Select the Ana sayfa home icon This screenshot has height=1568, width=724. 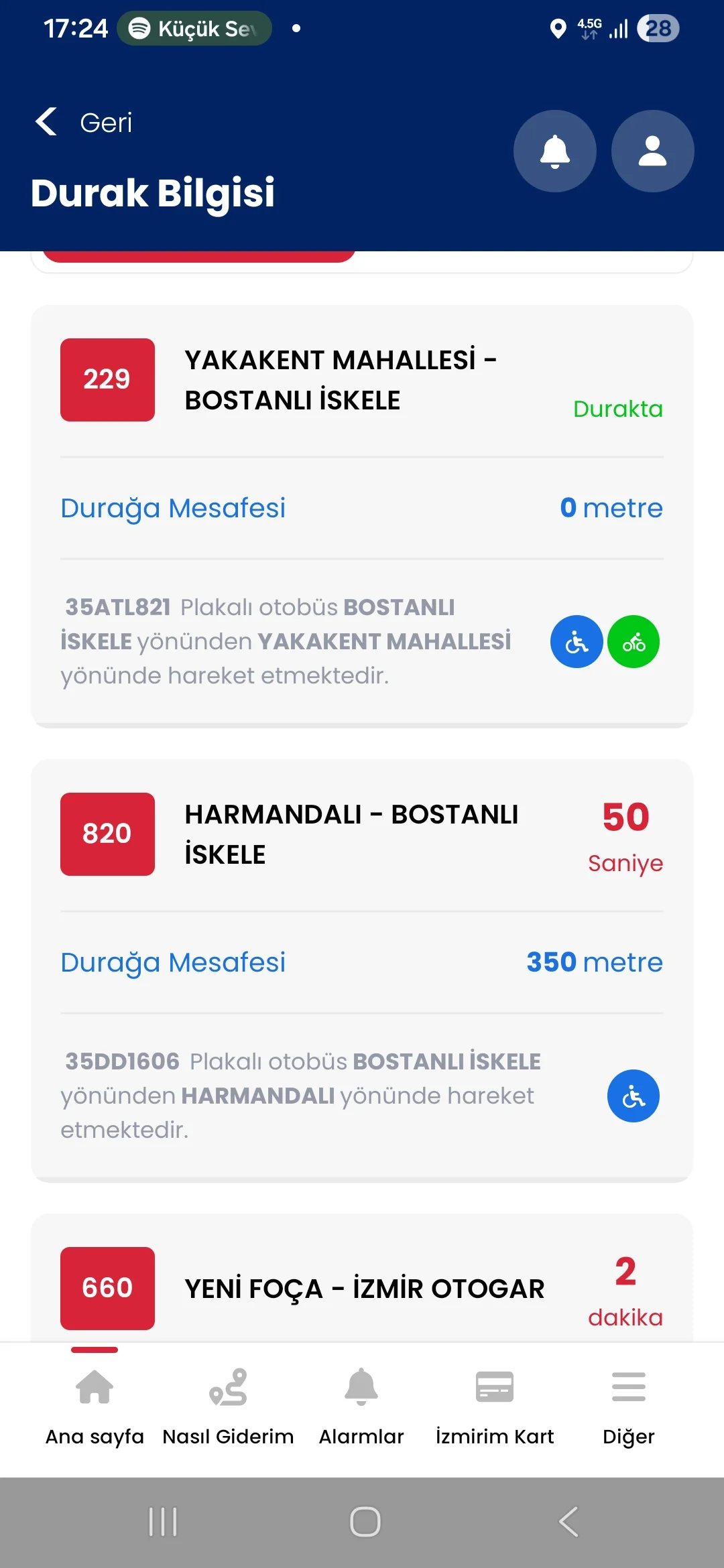pos(93,1387)
